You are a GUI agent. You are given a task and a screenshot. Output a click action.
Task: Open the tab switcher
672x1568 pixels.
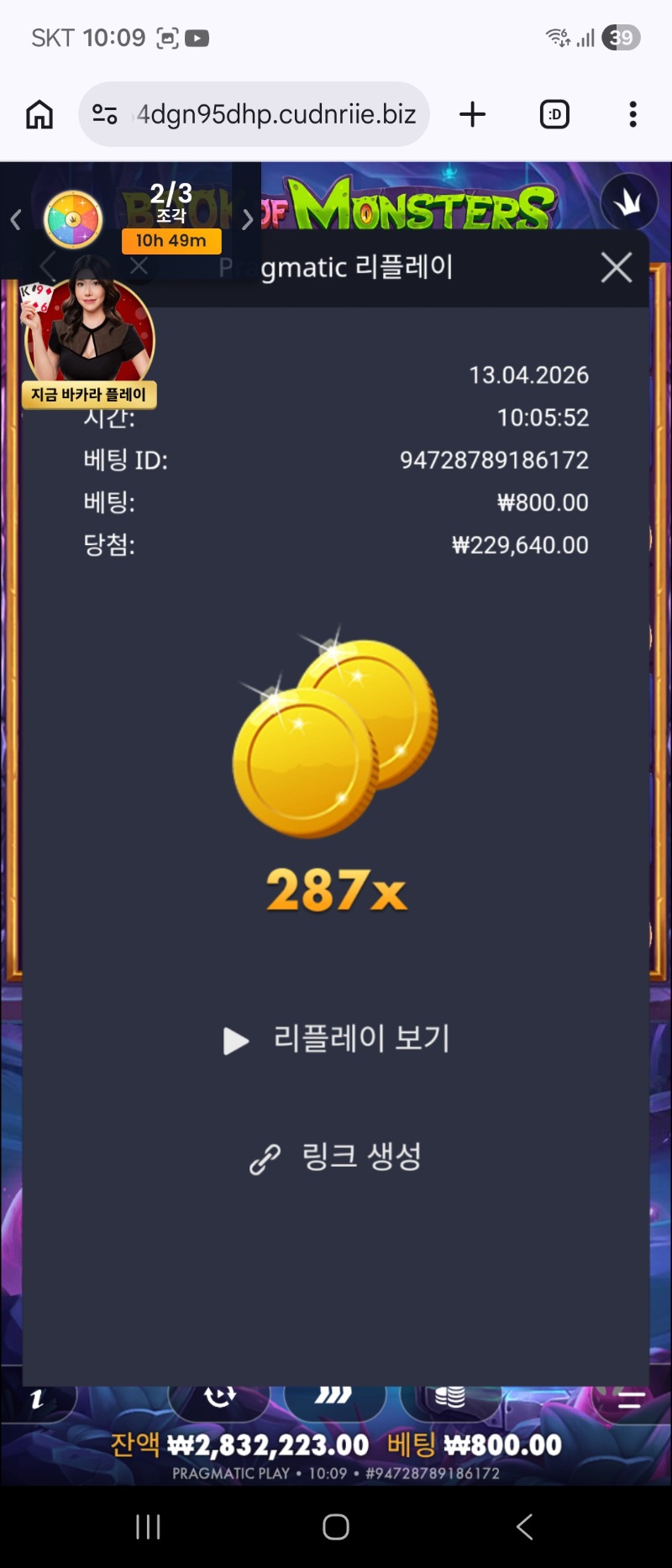coord(554,114)
